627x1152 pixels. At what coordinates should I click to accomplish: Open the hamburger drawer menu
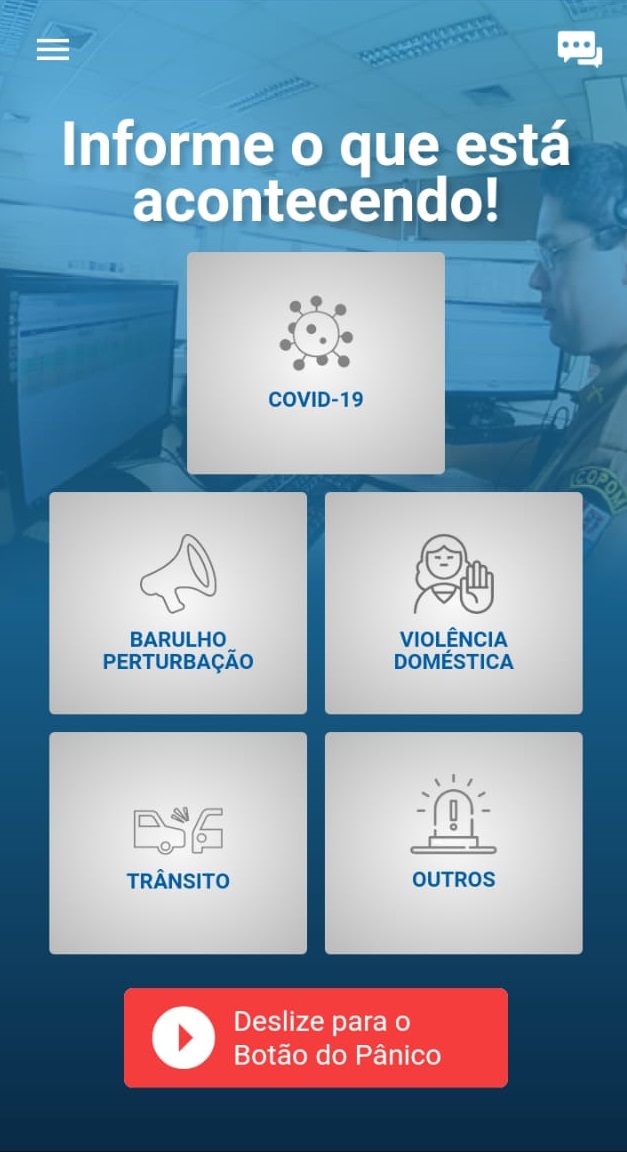(53, 49)
